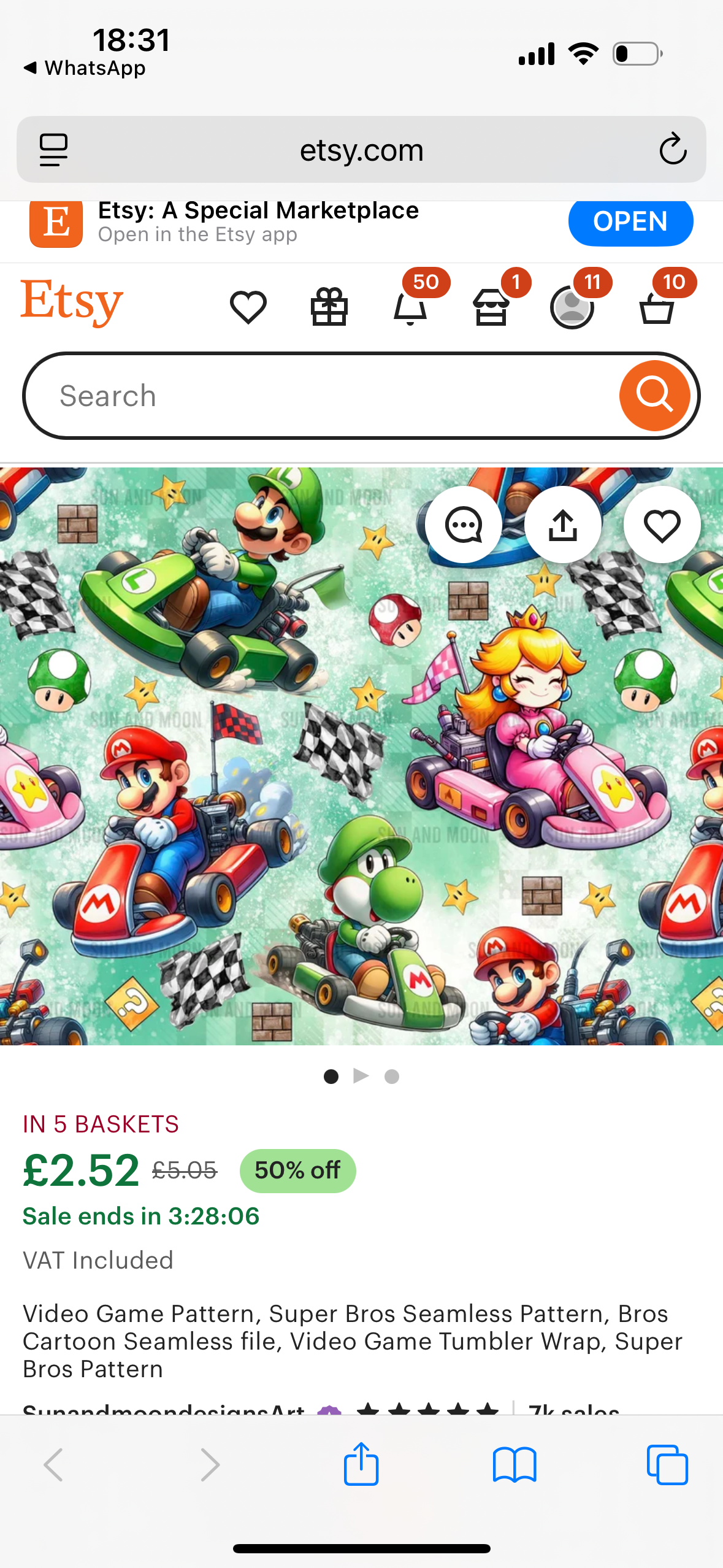723x1568 pixels.
Task: Open the notifications bell
Action: tap(410, 307)
